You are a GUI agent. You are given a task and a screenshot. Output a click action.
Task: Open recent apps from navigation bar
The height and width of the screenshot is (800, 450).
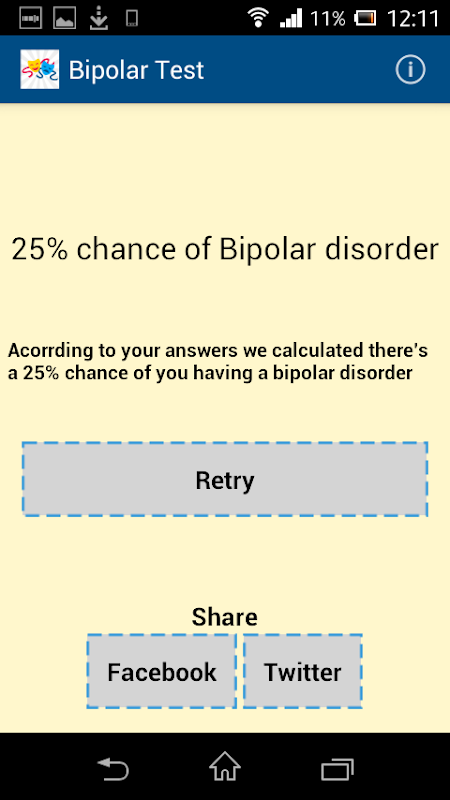[337, 768]
